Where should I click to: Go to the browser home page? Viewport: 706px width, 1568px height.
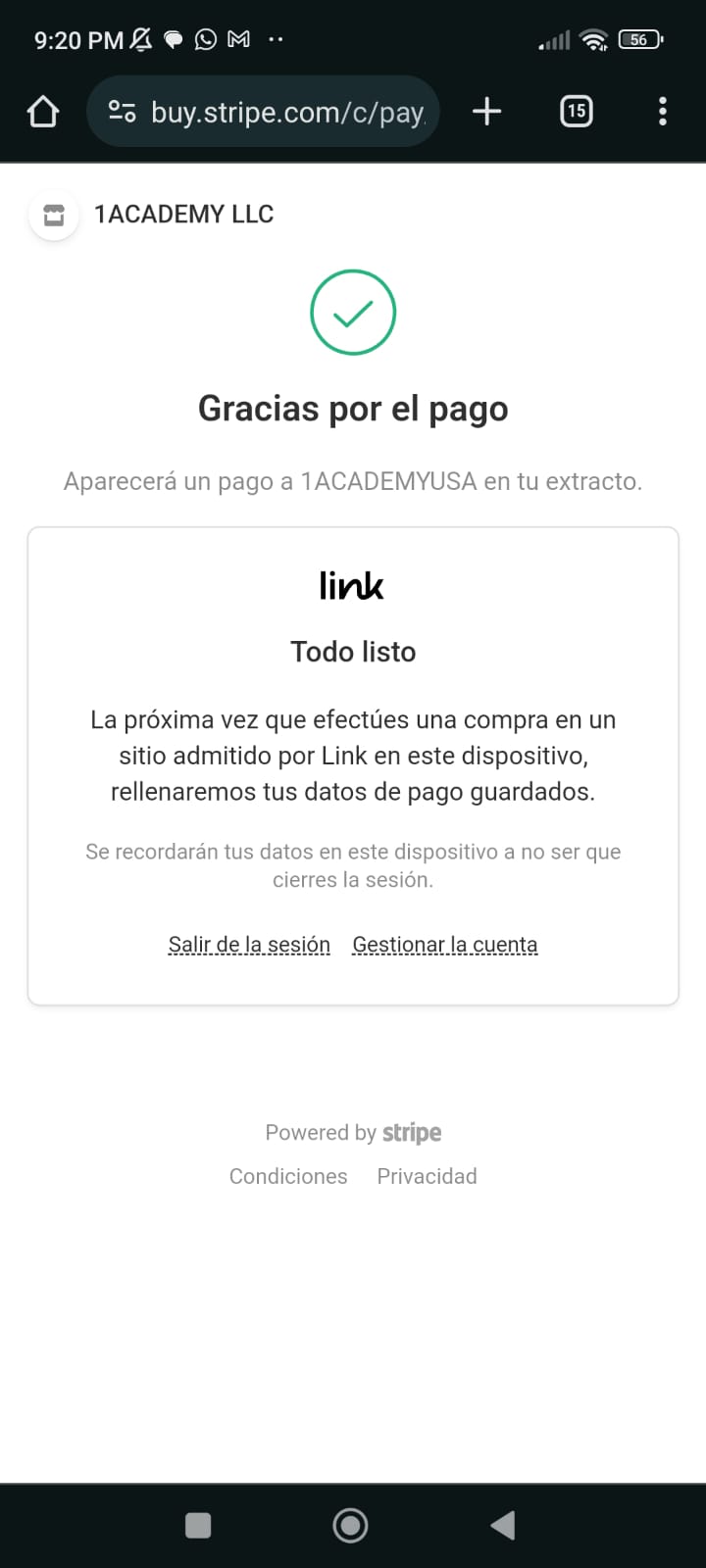[x=43, y=112]
